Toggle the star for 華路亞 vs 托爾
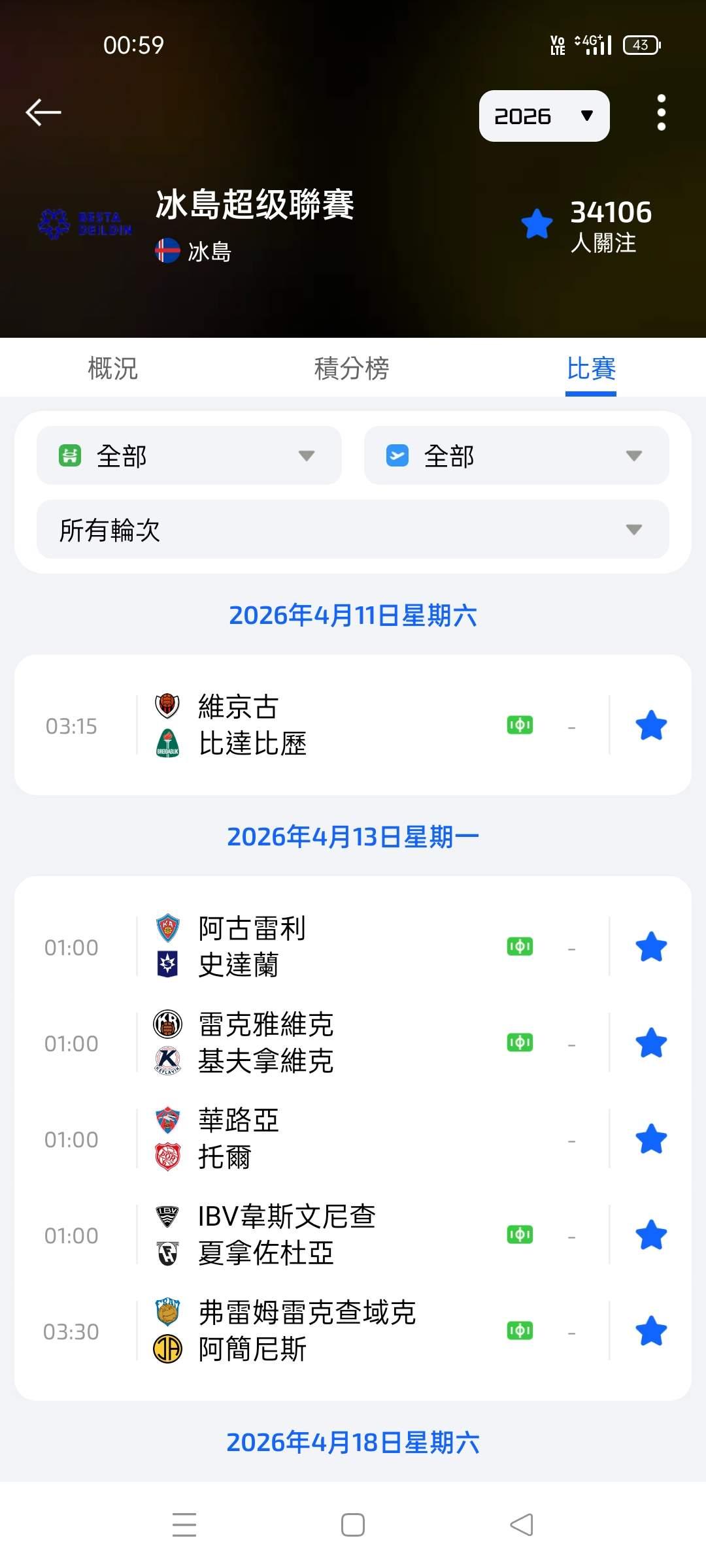 pos(651,1139)
